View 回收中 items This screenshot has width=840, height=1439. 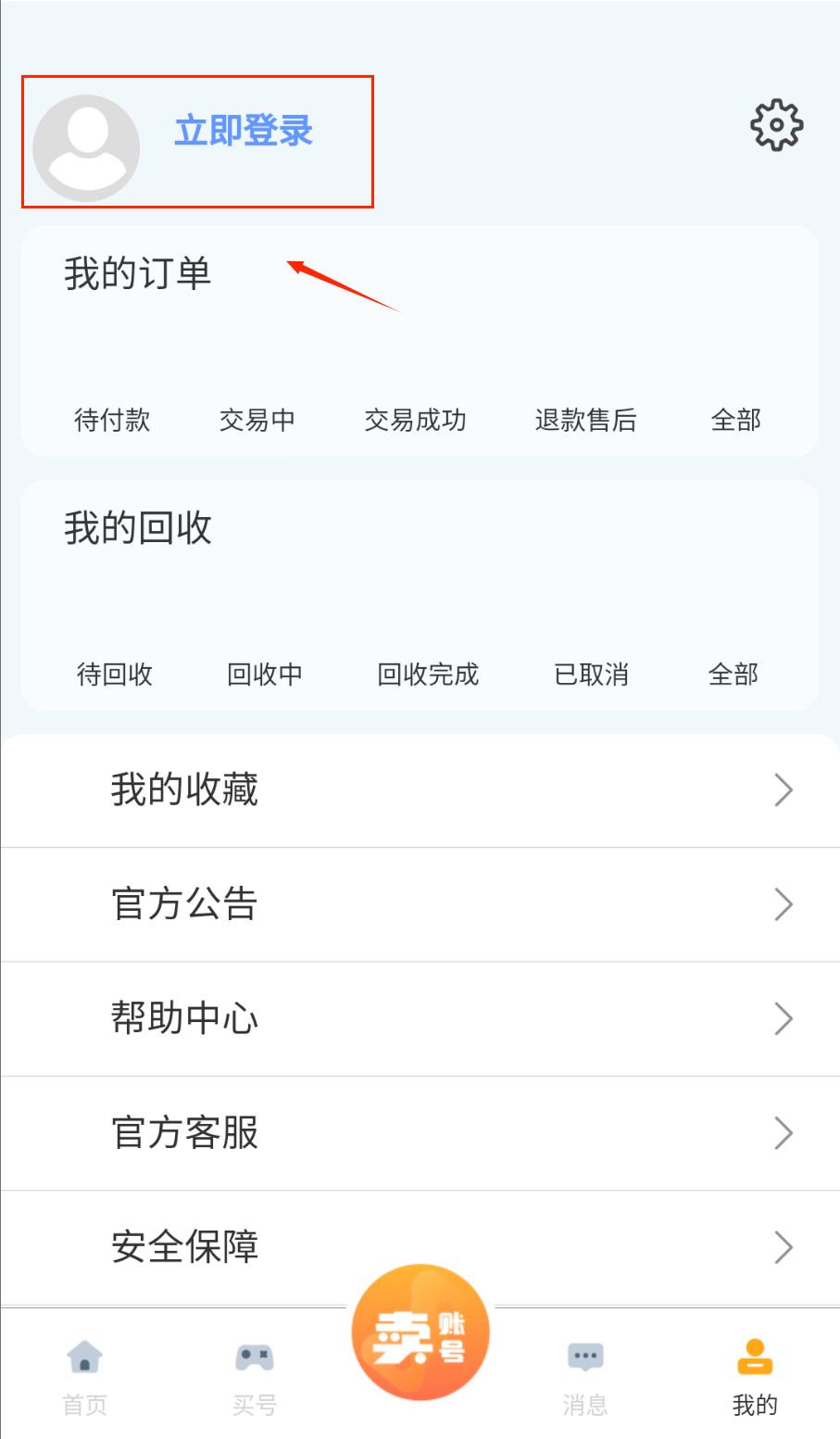tap(265, 674)
